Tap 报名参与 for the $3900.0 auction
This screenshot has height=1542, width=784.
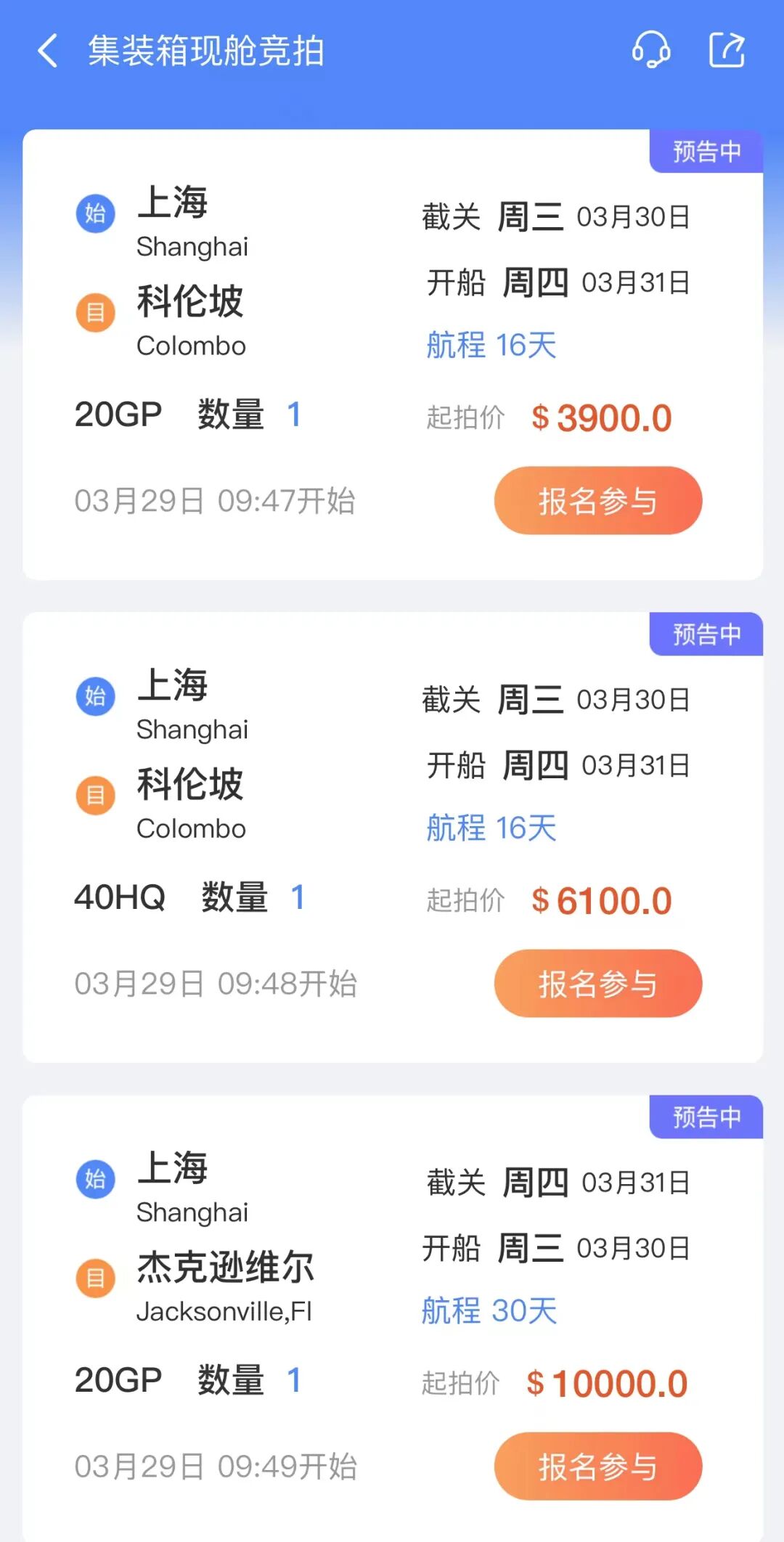597,501
